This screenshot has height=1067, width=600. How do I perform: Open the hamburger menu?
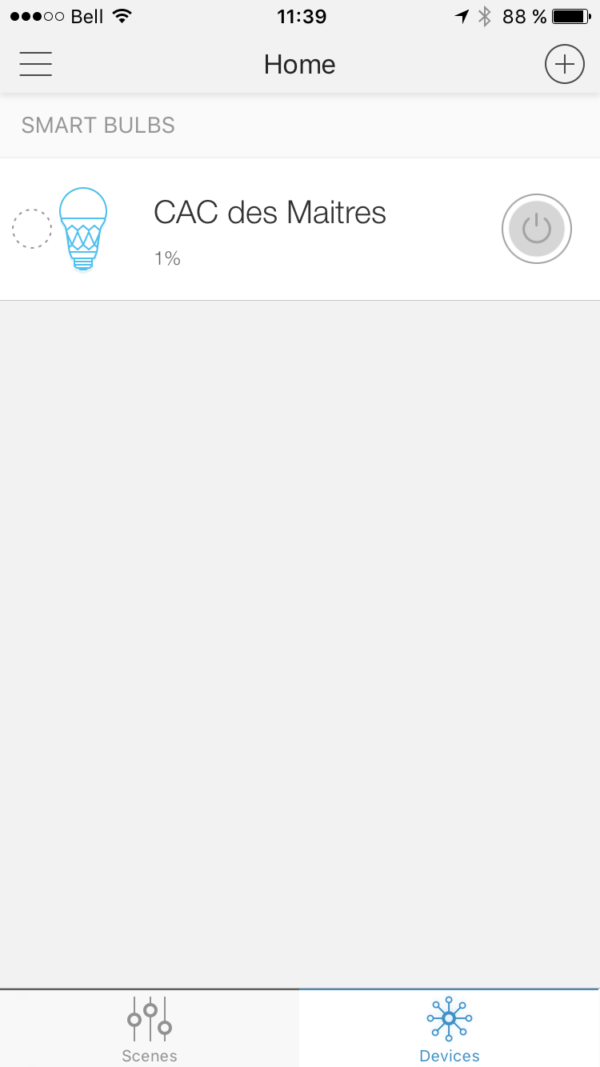(36, 64)
